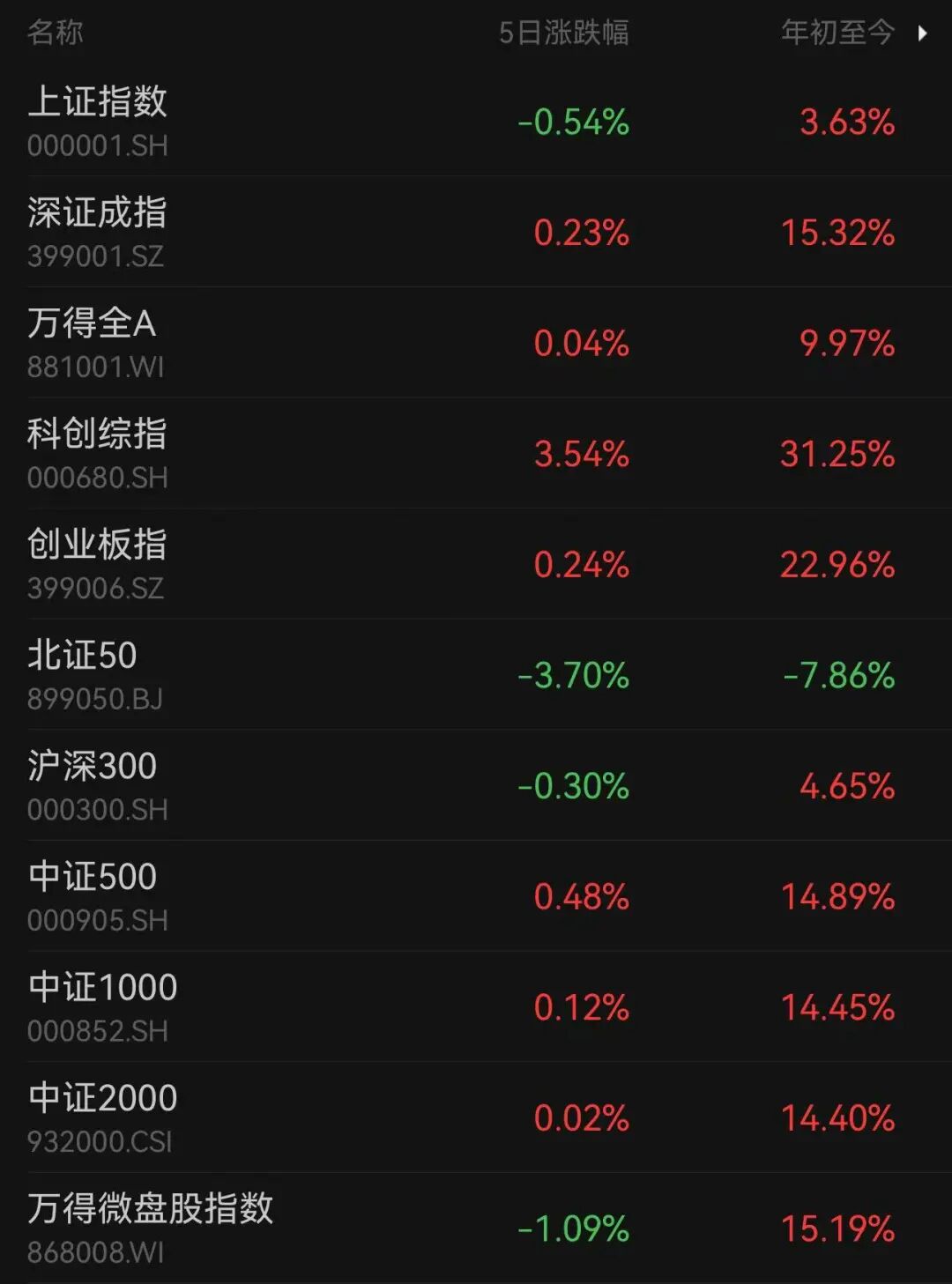Open the 中证500 index row
Image resolution: width=952 pixels, height=1284 pixels.
coord(476,895)
